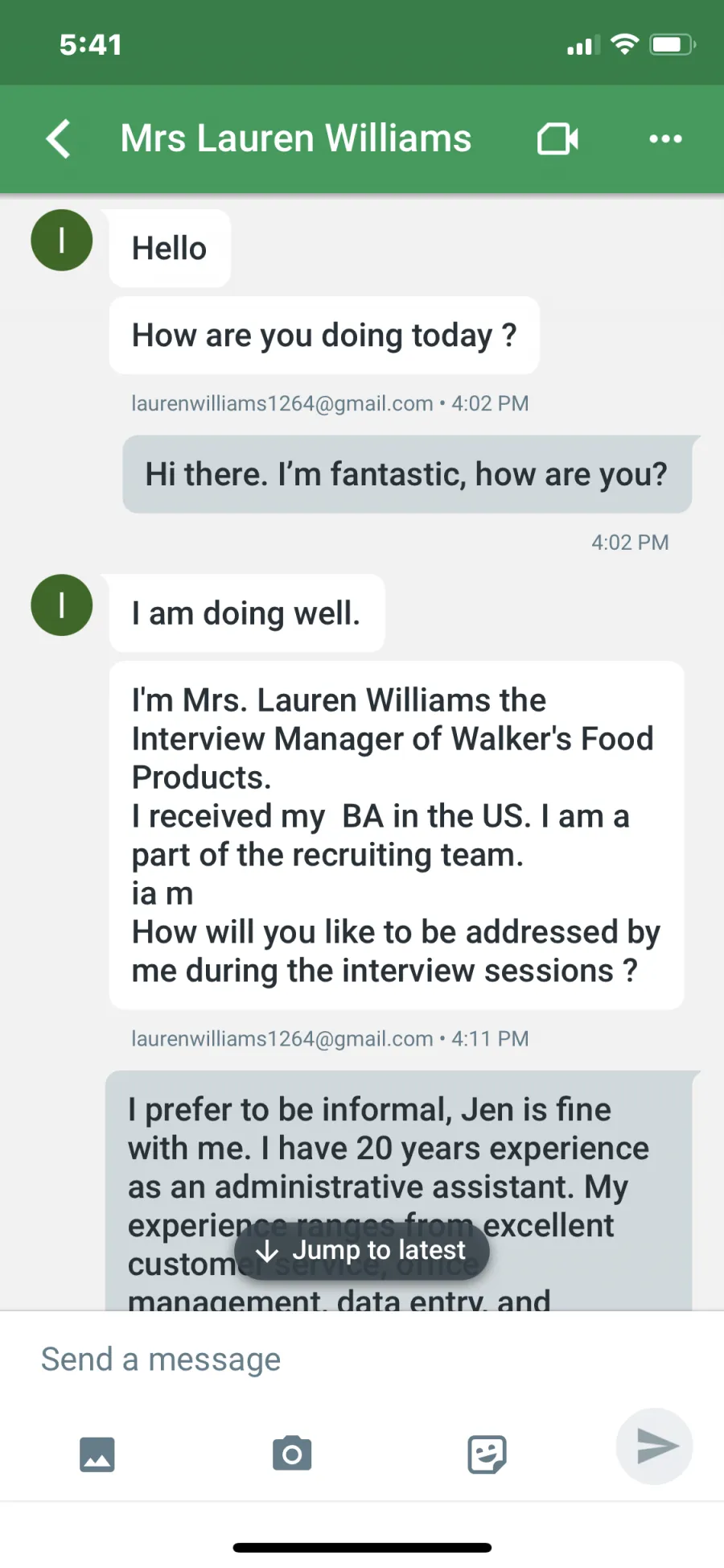Open the three-dot overflow menu

click(665, 138)
